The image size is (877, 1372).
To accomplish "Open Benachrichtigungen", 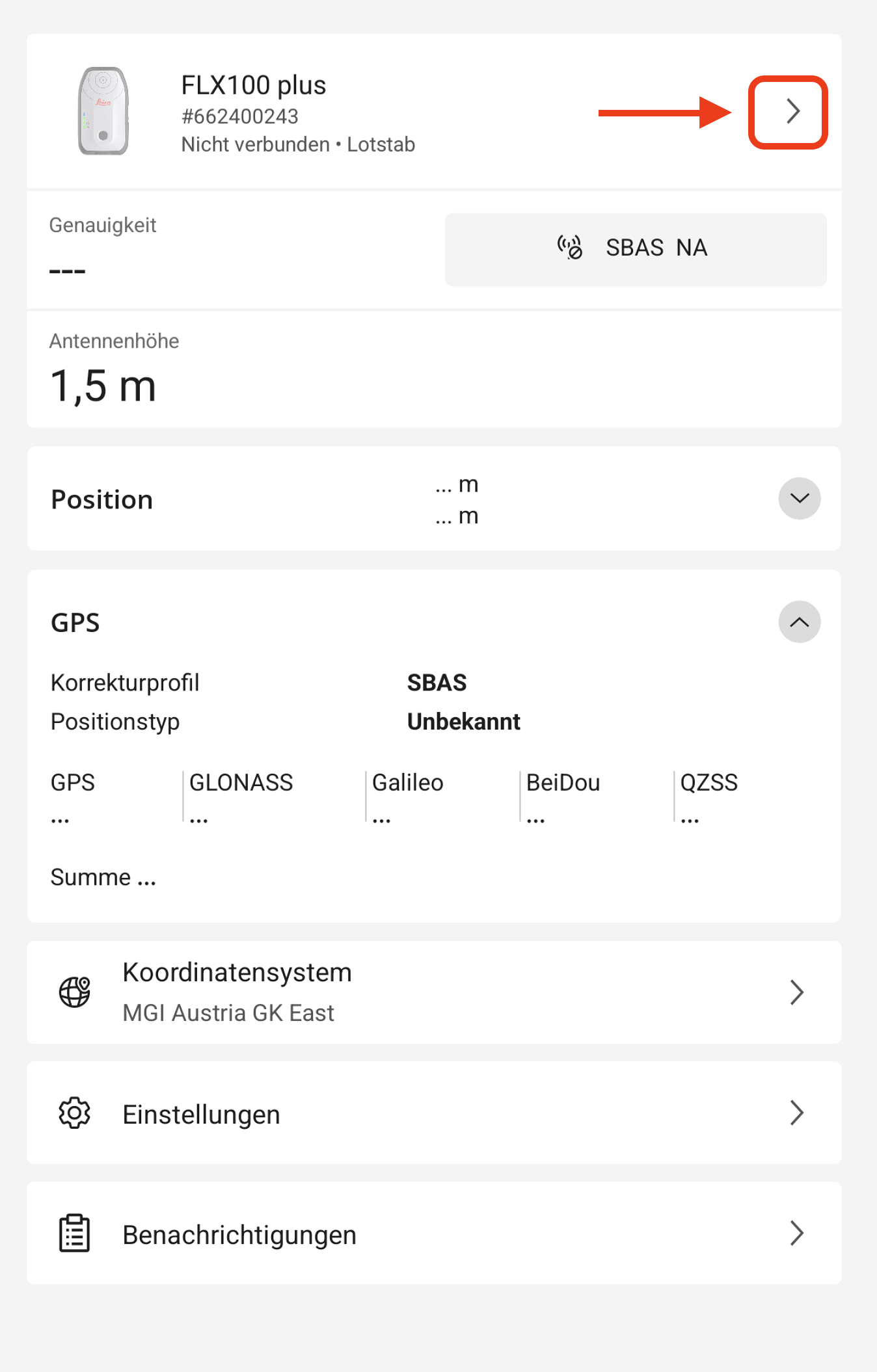I will click(433, 1233).
